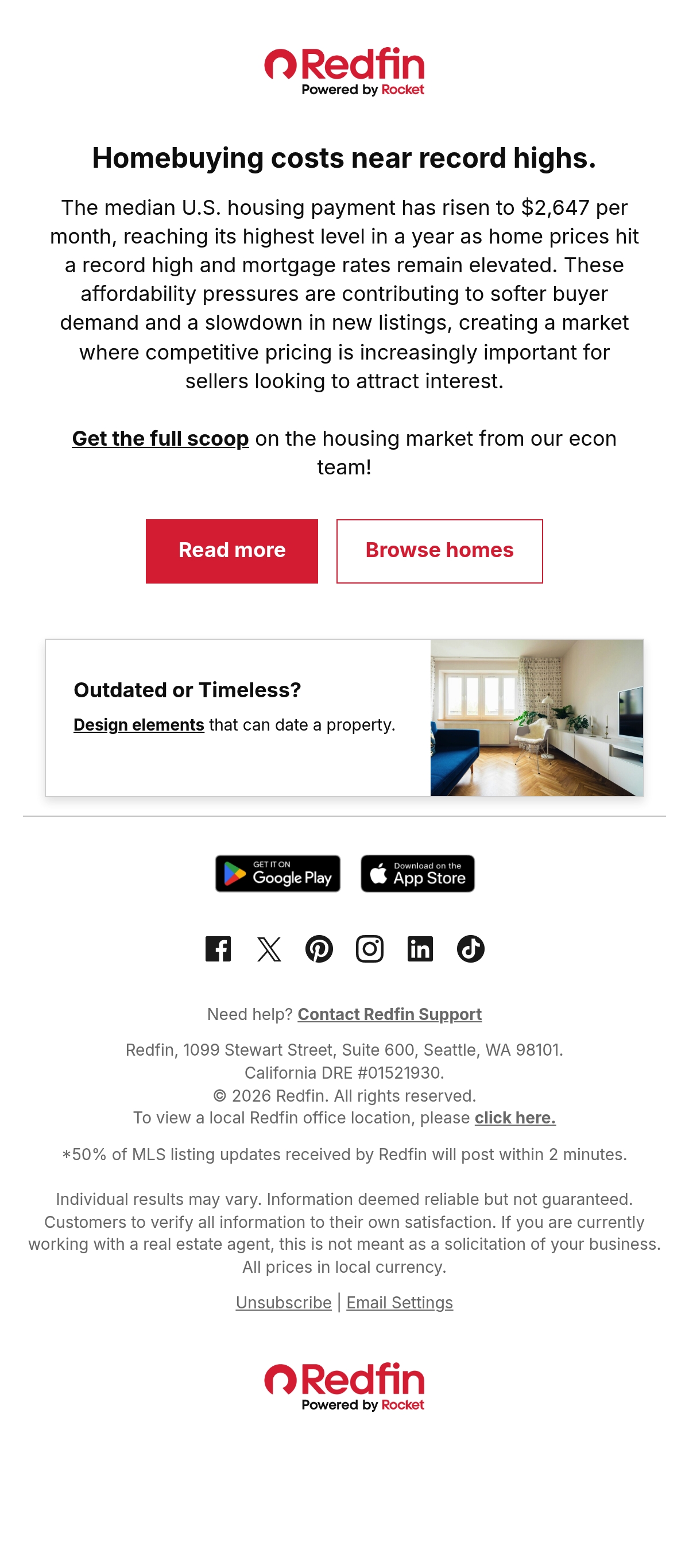Open Redfin's Pinterest profile
This screenshot has width=689, height=1568.
click(x=319, y=948)
